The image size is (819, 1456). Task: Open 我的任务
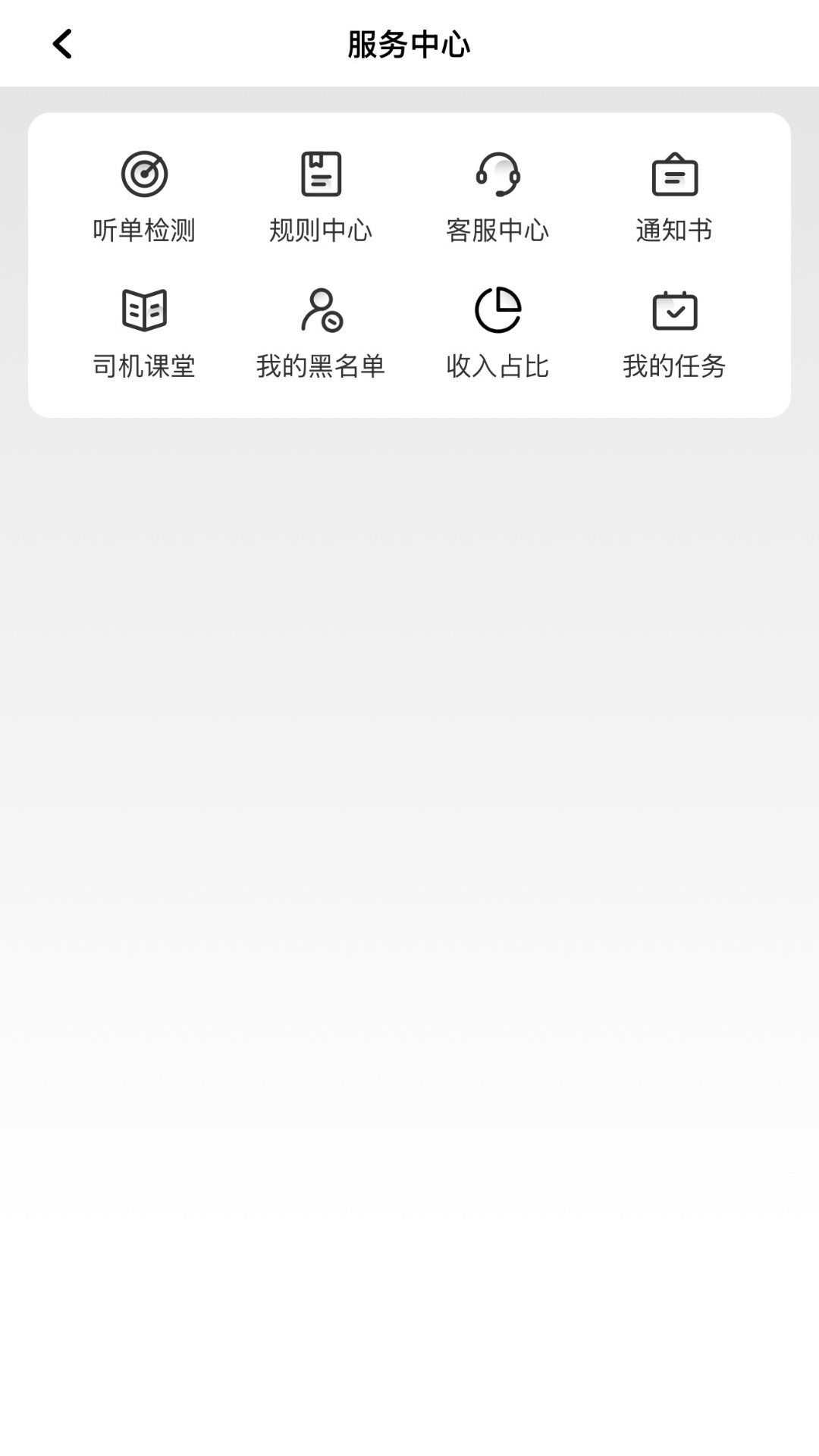point(674,333)
